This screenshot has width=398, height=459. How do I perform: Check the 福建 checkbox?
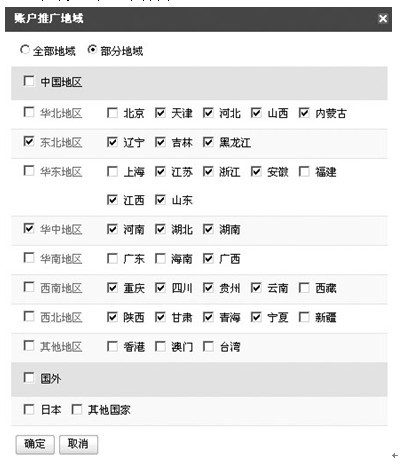(x=304, y=171)
